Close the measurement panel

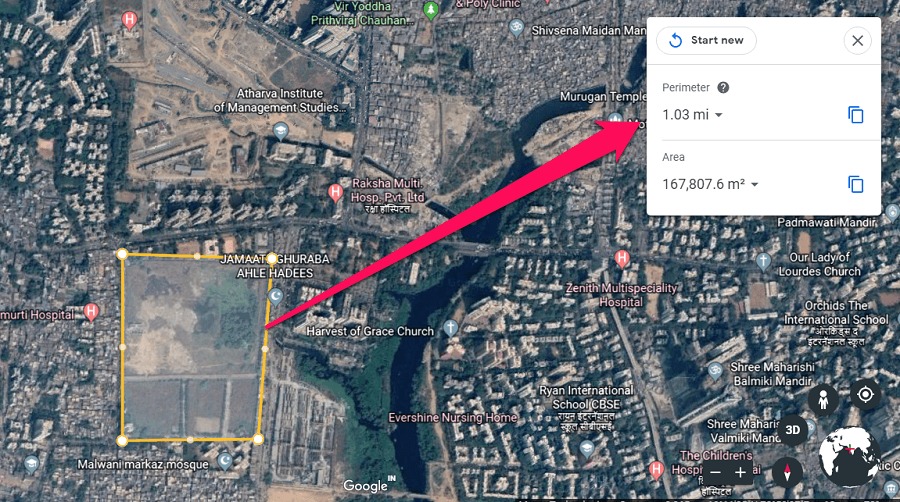coord(857,41)
